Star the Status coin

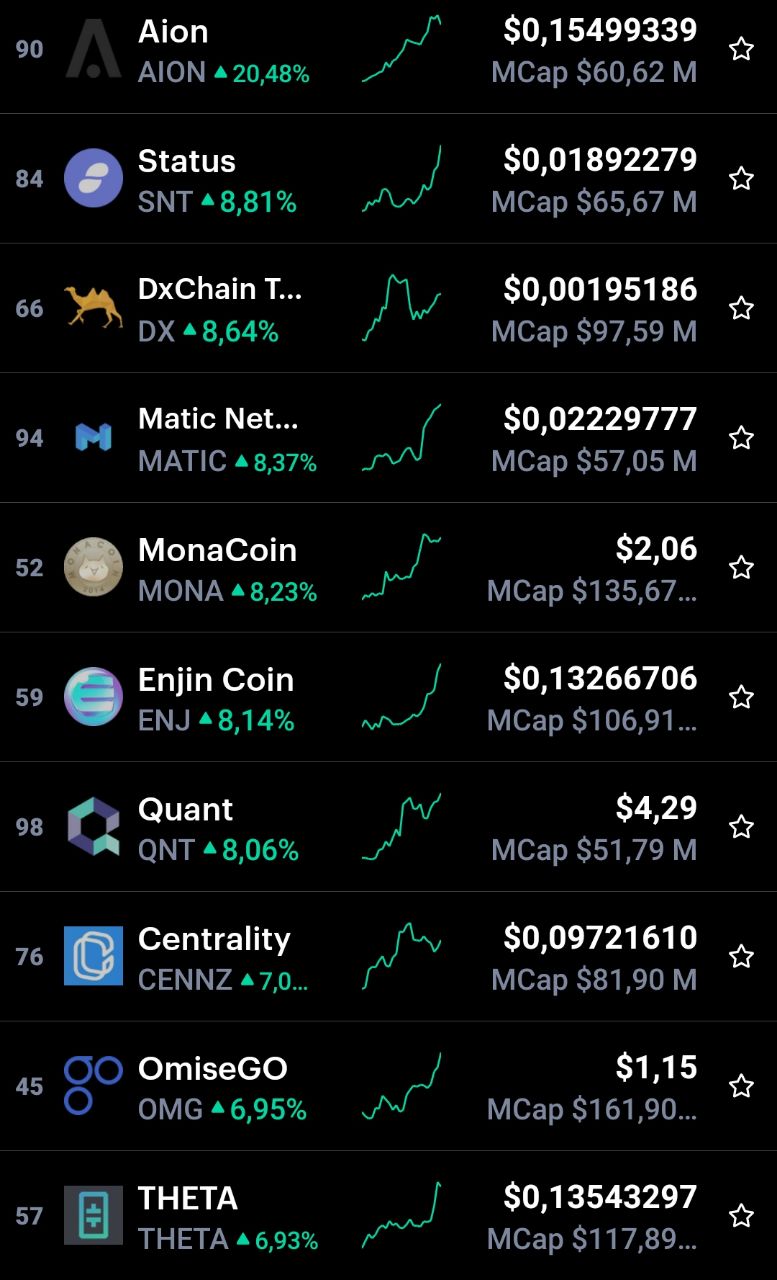tap(741, 179)
